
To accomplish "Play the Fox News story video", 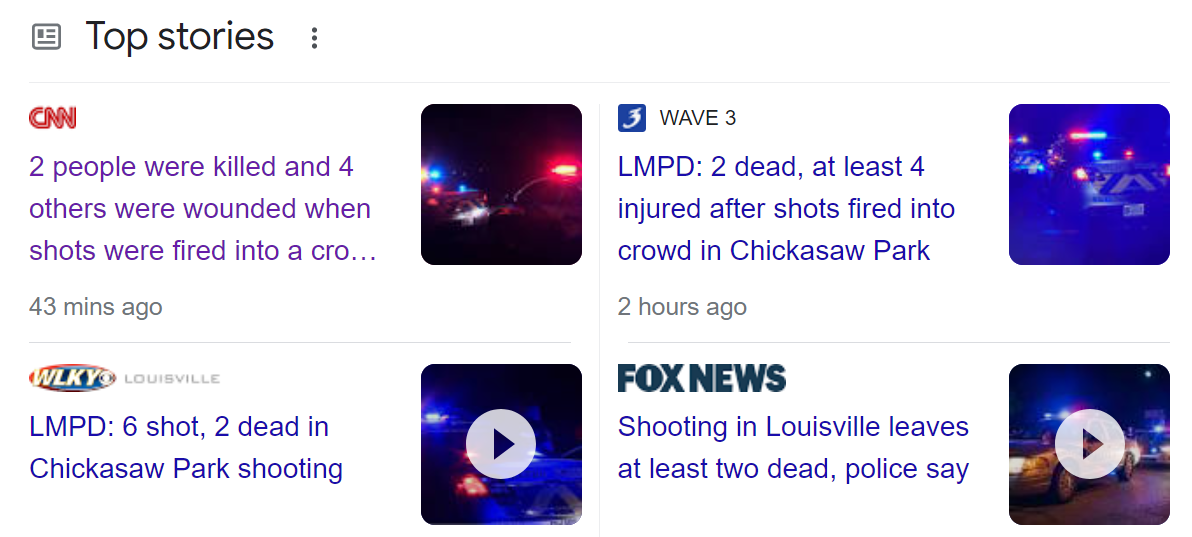I will point(1089,443).
